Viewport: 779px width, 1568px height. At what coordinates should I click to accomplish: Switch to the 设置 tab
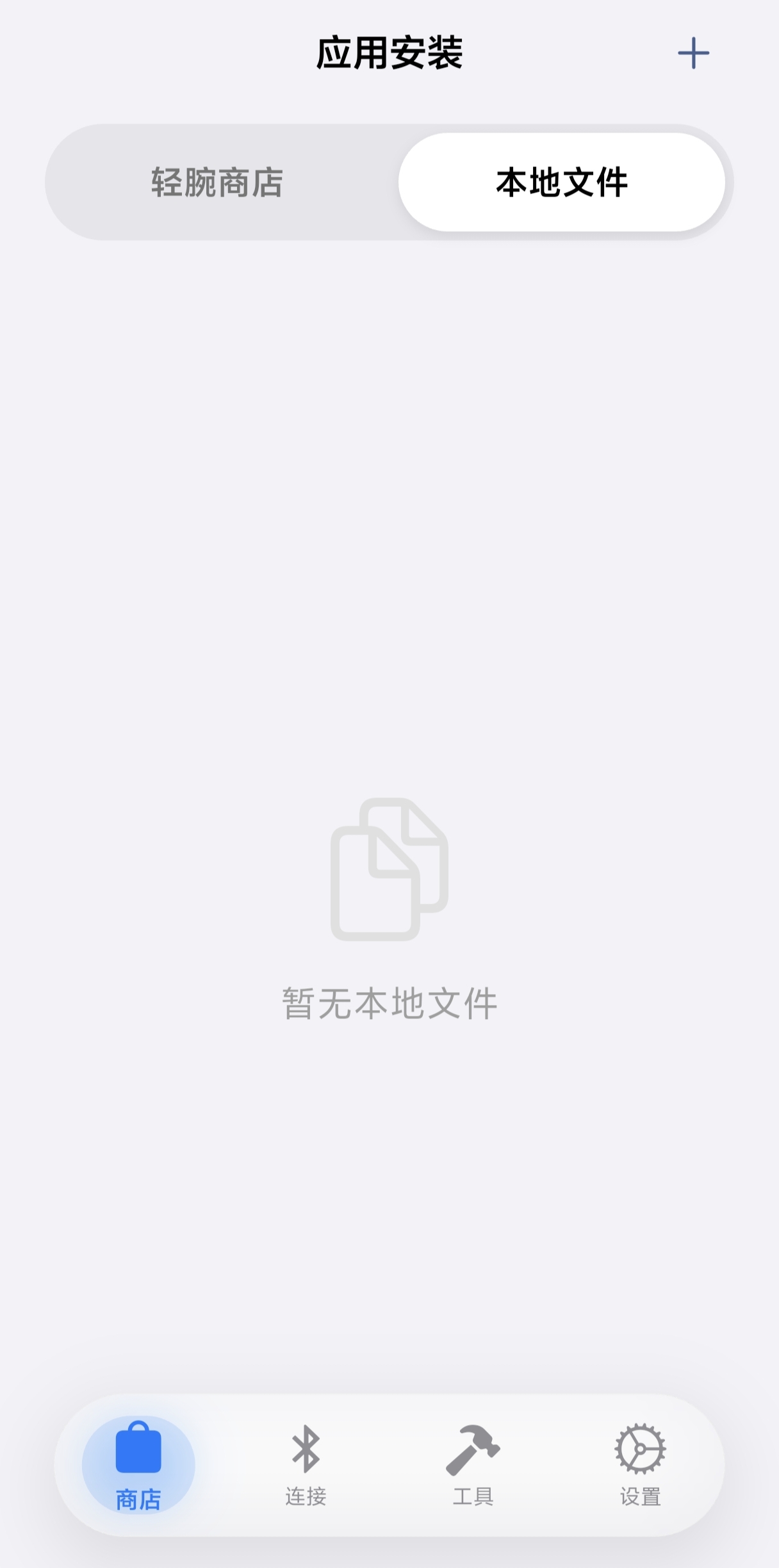click(x=640, y=1466)
